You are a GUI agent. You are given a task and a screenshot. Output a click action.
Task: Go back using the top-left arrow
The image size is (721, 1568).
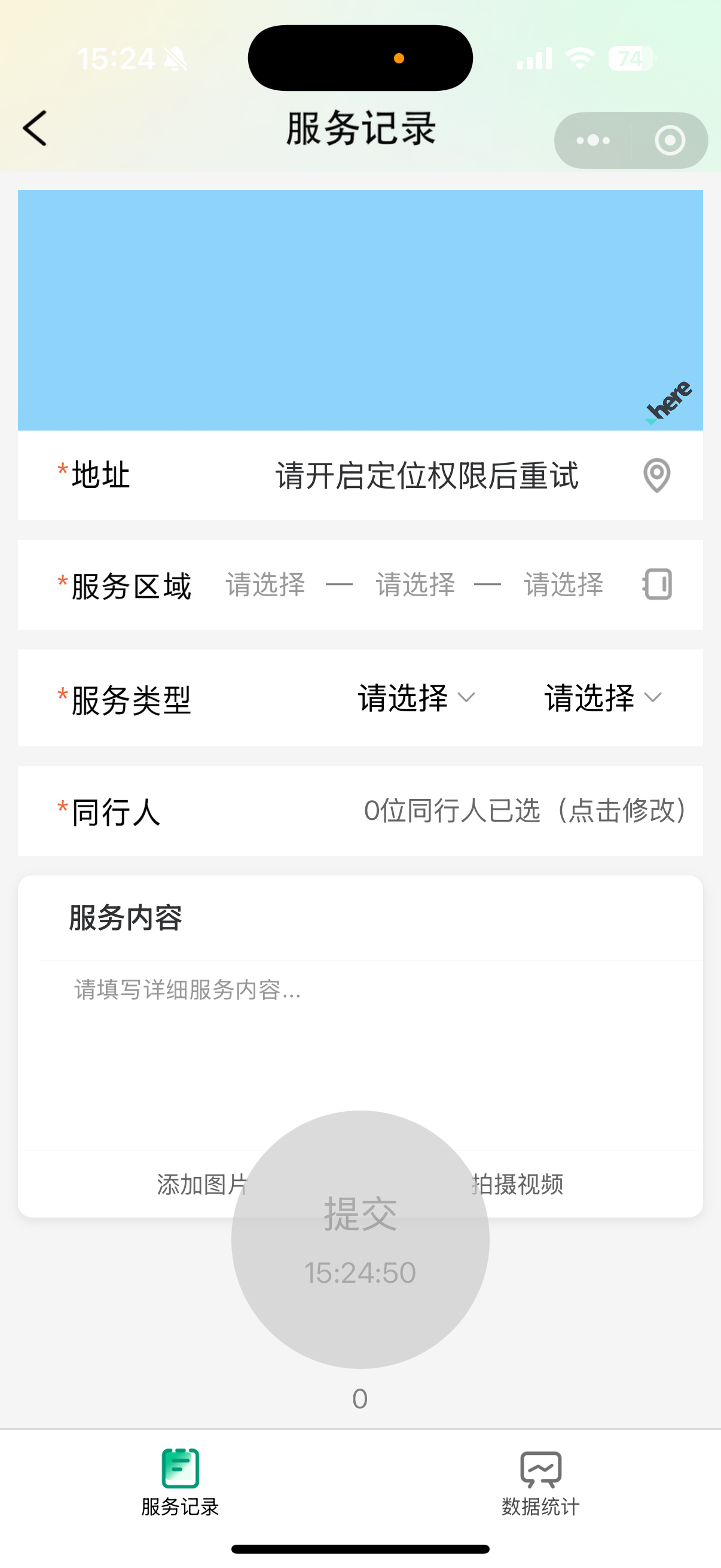35,129
